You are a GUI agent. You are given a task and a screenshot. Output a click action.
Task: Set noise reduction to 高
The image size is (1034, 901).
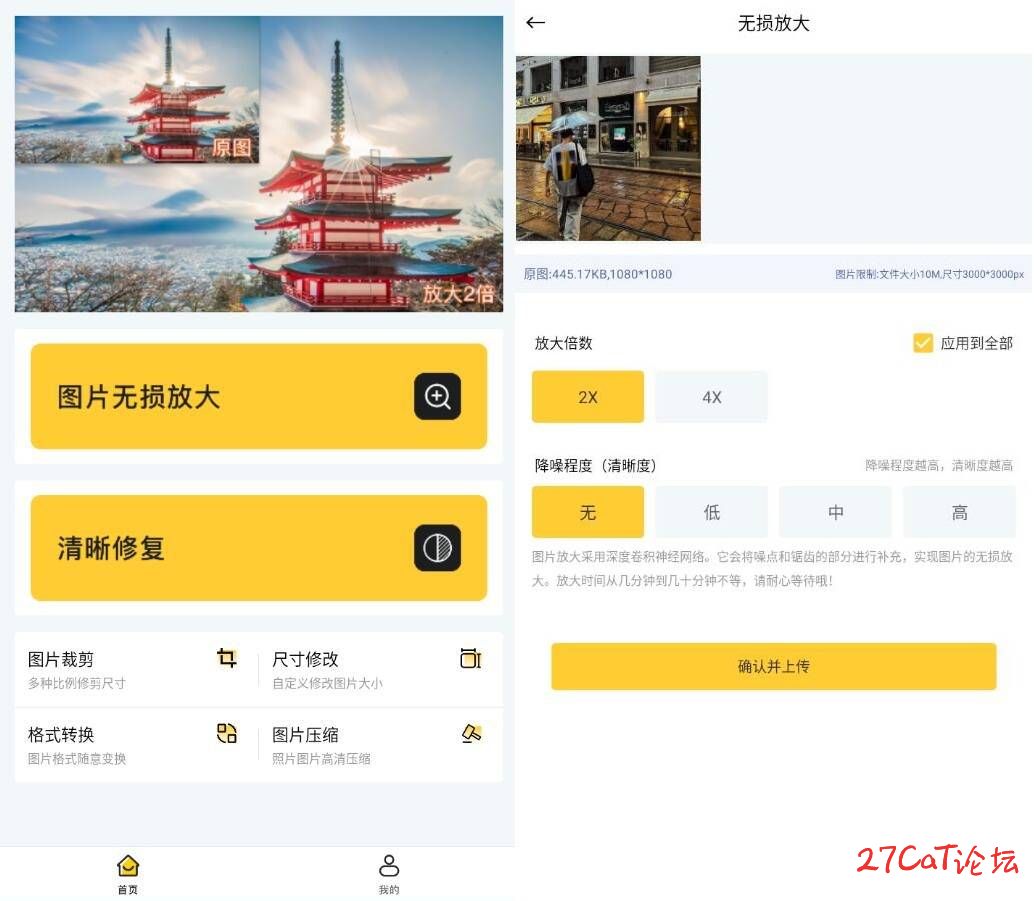[959, 512]
